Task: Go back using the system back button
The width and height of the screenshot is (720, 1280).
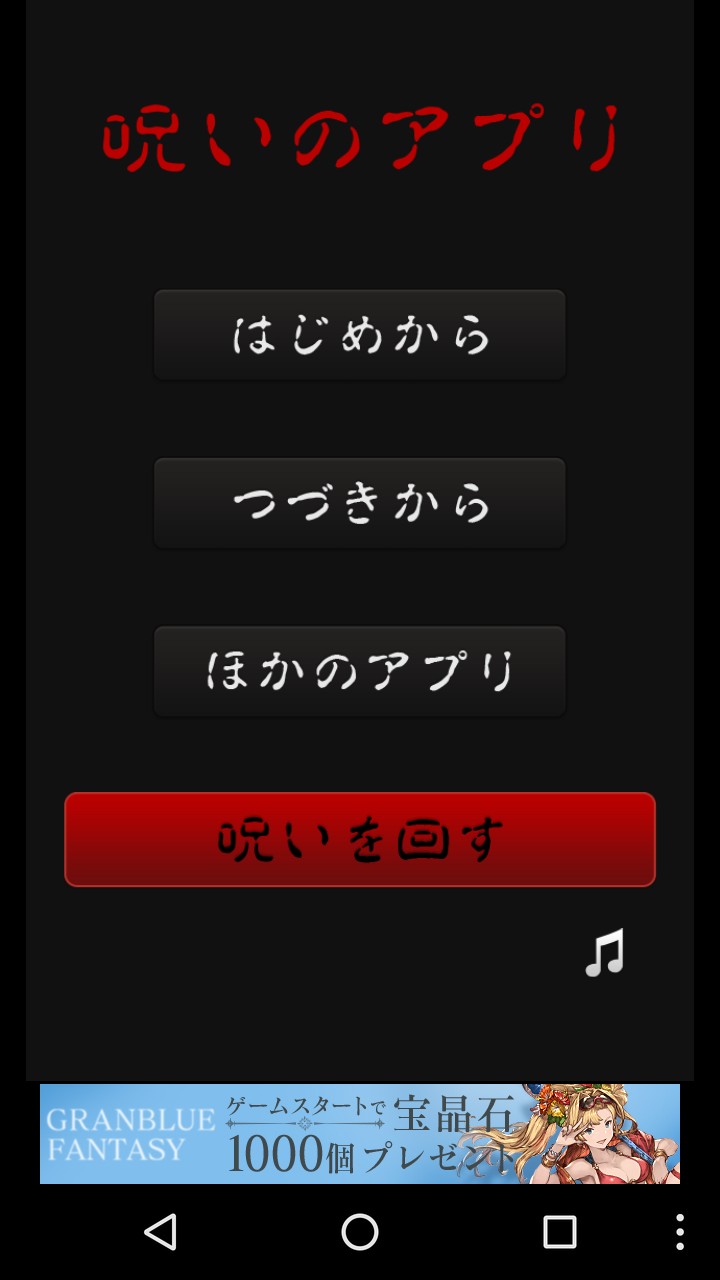Action: (160, 1232)
